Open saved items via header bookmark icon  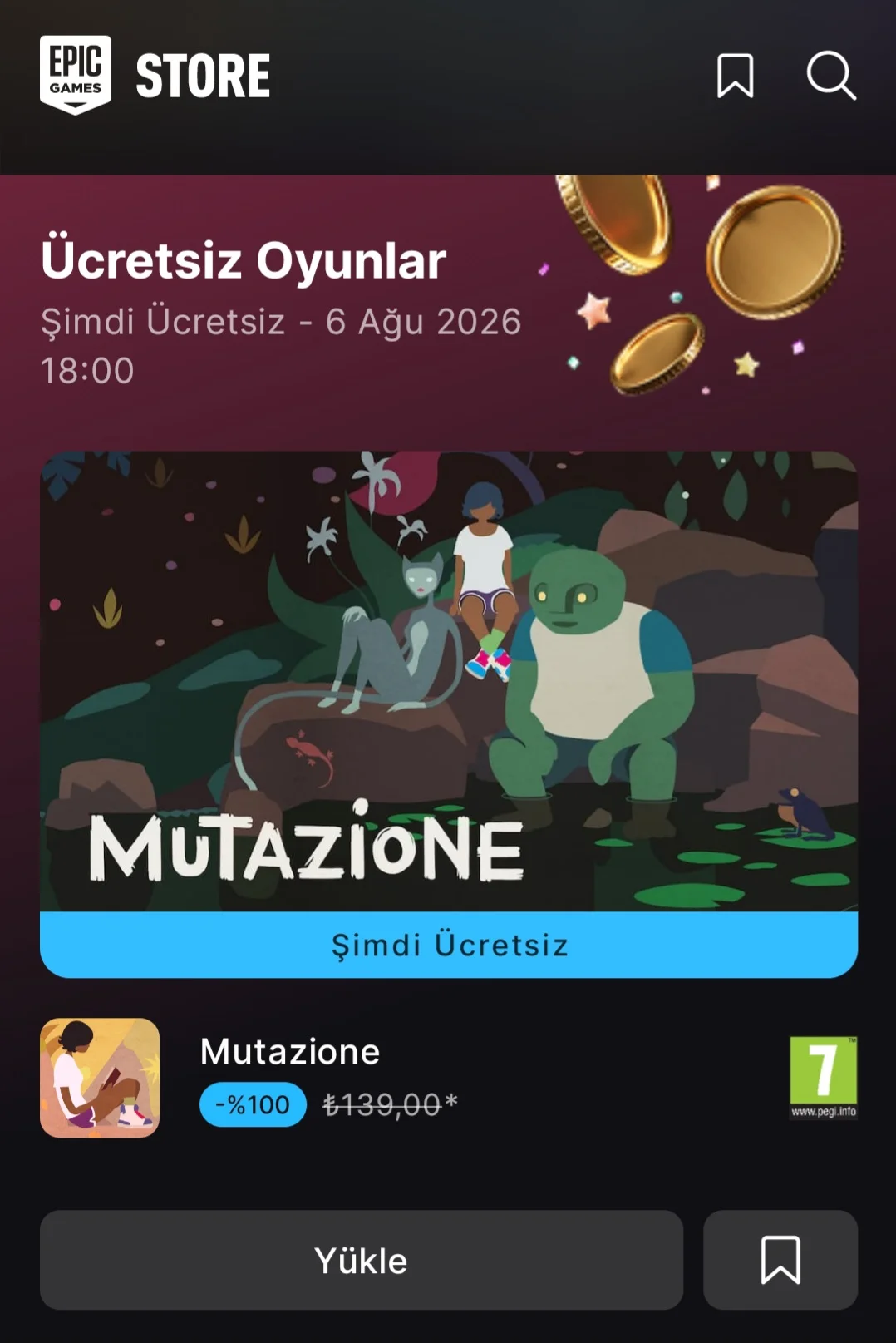[x=736, y=76]
